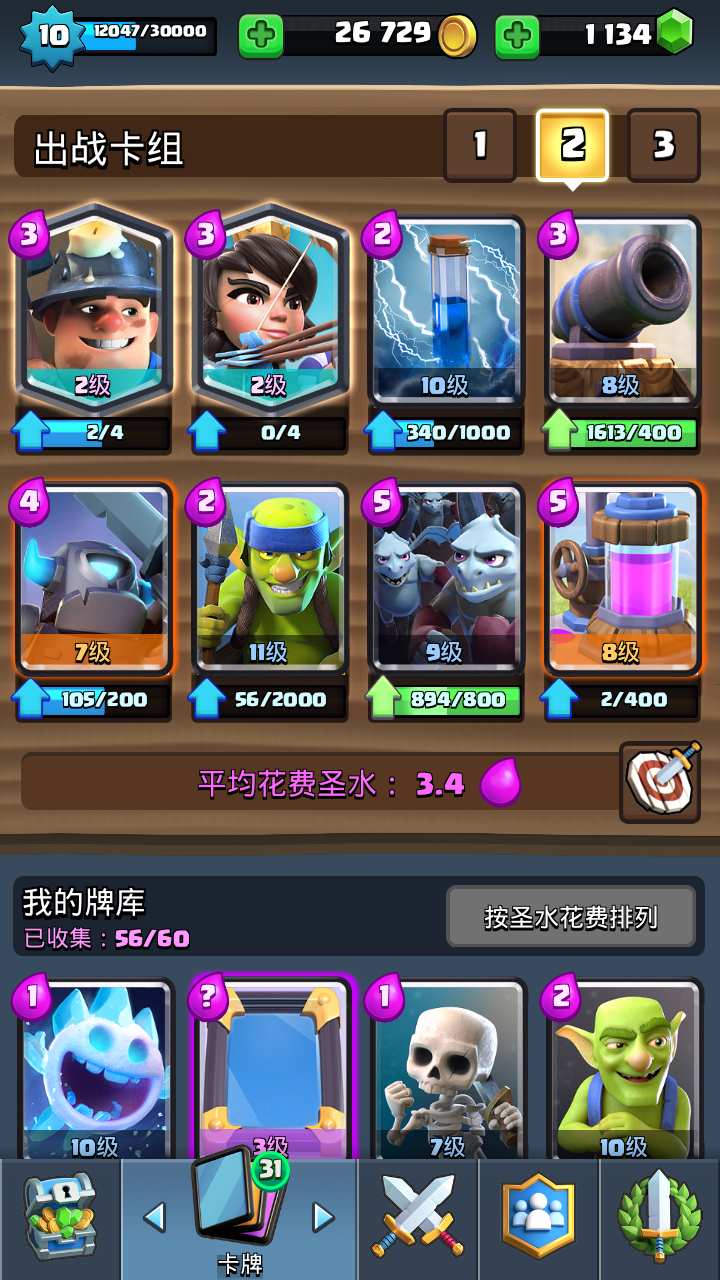Open the Zap spell card

pos(446,310)
